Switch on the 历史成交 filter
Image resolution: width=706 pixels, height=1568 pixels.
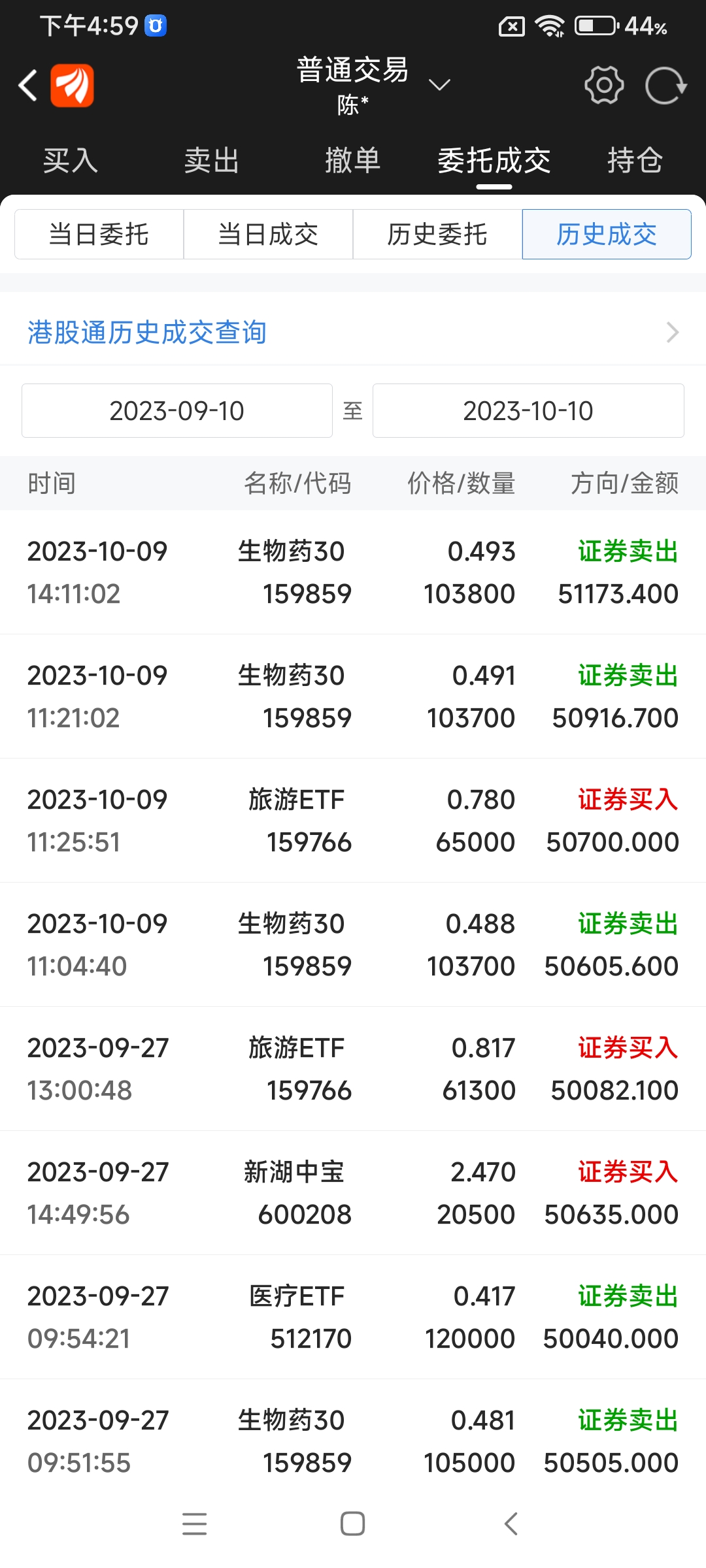(x=605, y=235)
